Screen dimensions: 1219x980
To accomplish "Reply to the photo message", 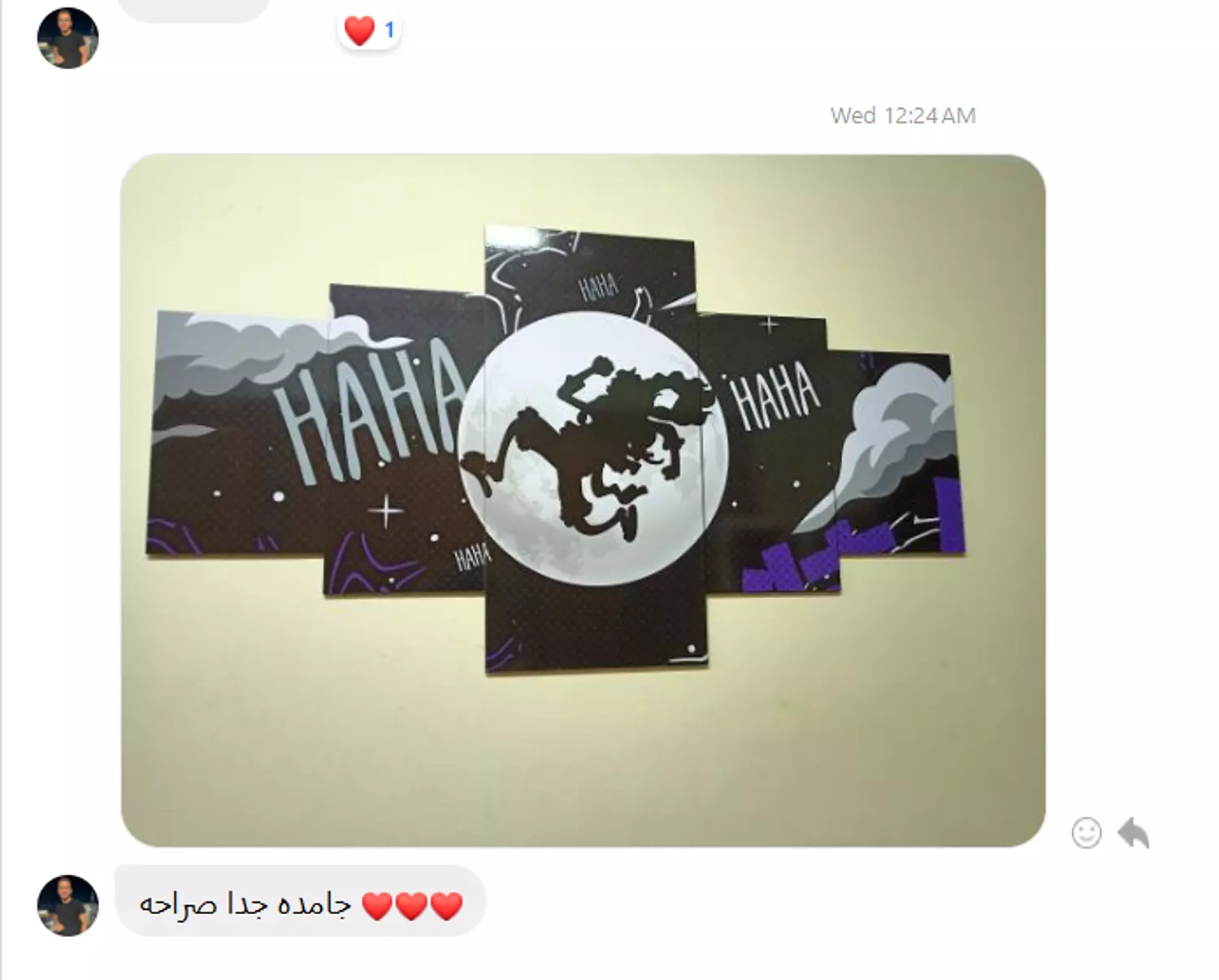I will [1134, 833].
